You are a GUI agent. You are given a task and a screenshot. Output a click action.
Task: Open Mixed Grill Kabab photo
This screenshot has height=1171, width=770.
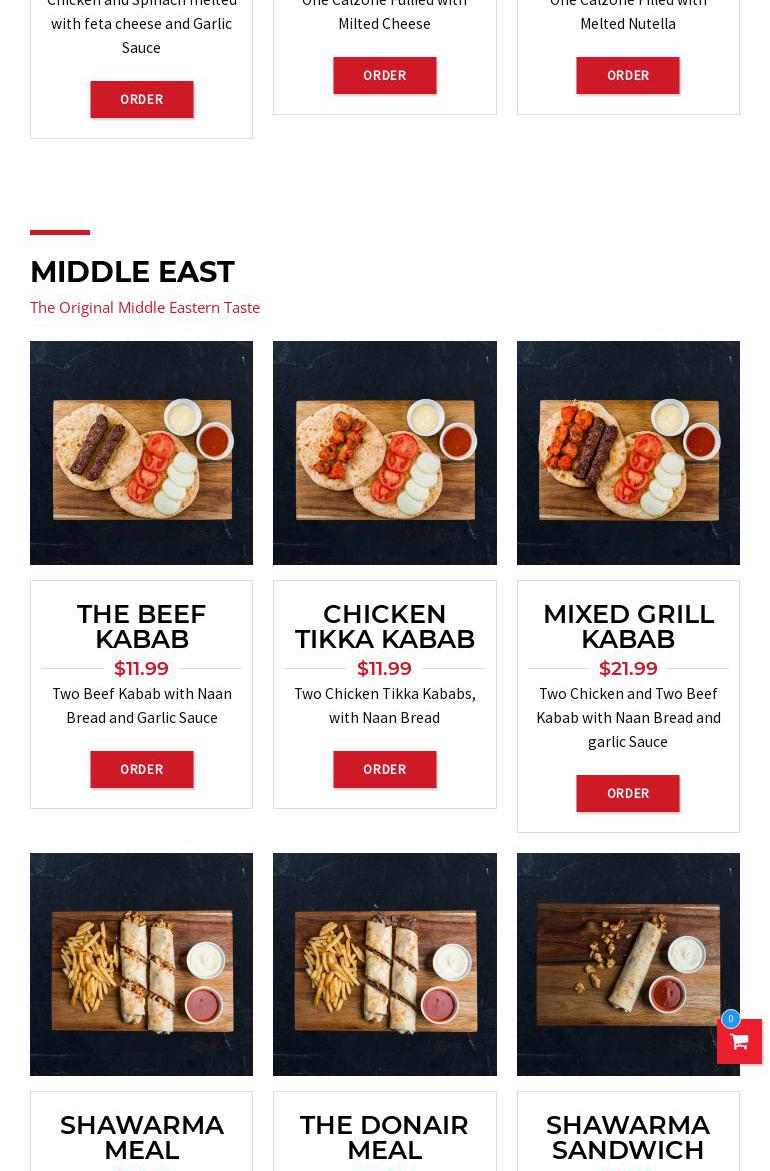628,452
